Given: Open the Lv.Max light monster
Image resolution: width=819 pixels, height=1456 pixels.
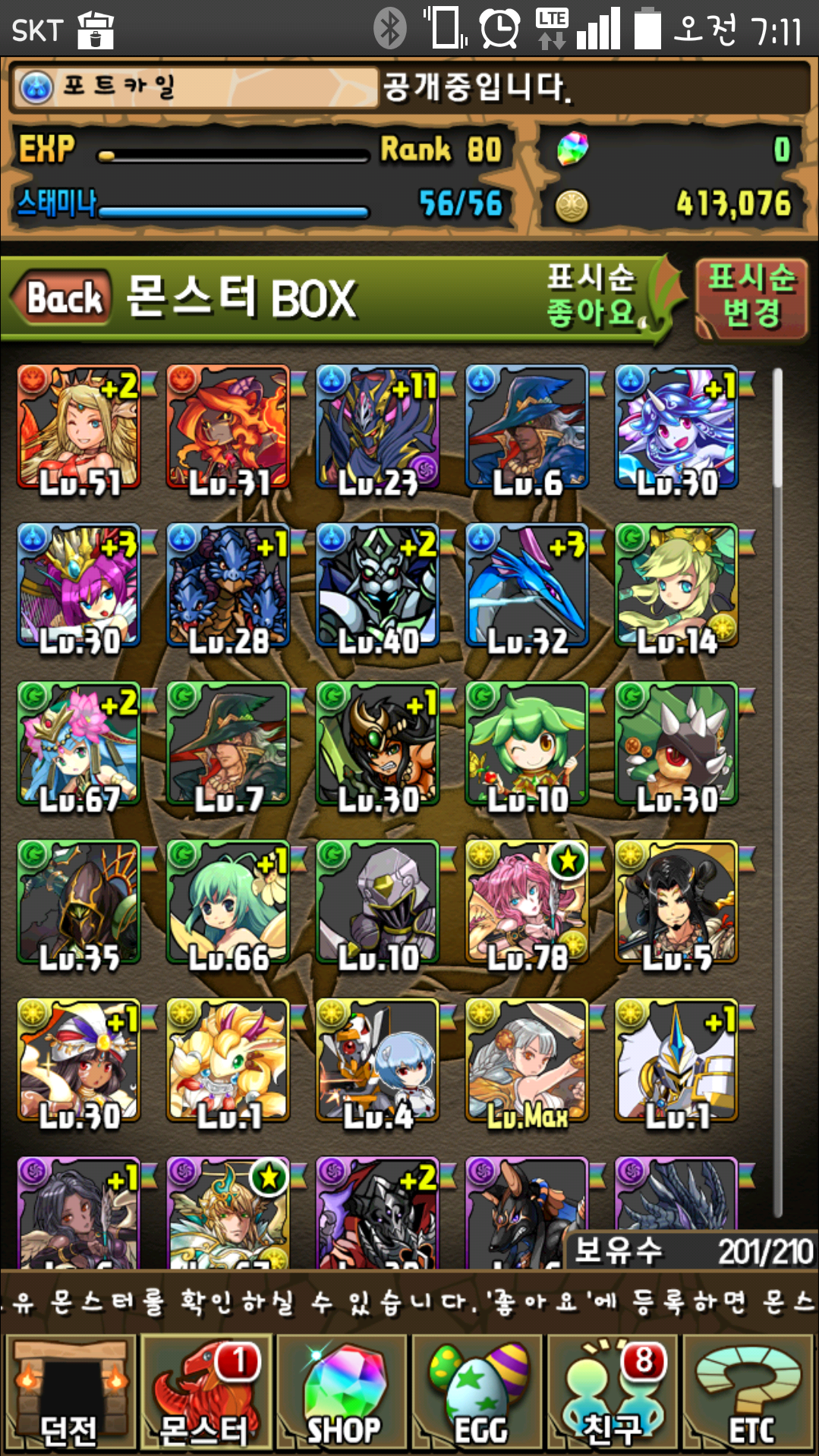Looking at the screenshot, I should (x=528, y=1062).
